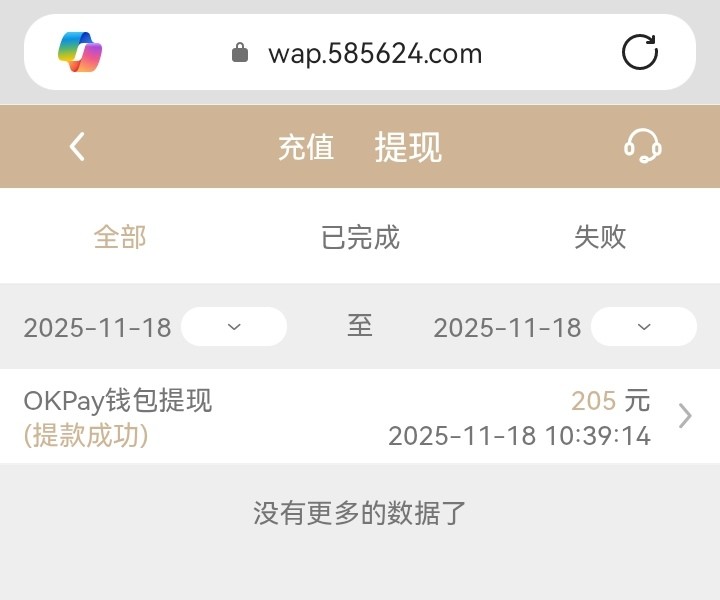The height and width of the screenshot is (600, 720).
Task: Open the Copilot icon in address bar
Action: pyautogui.click(x=81, y=52)
